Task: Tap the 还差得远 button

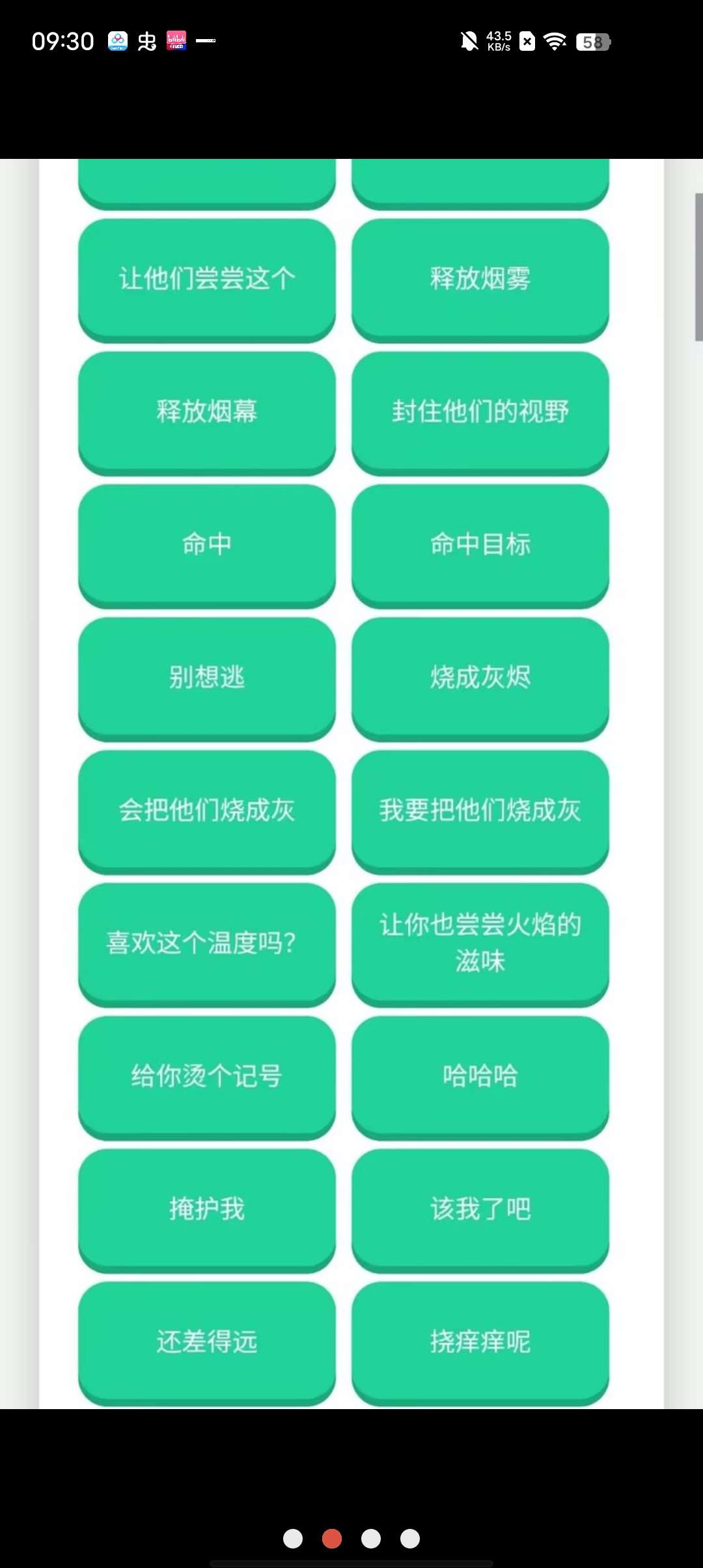Action: click(207, 1341)
